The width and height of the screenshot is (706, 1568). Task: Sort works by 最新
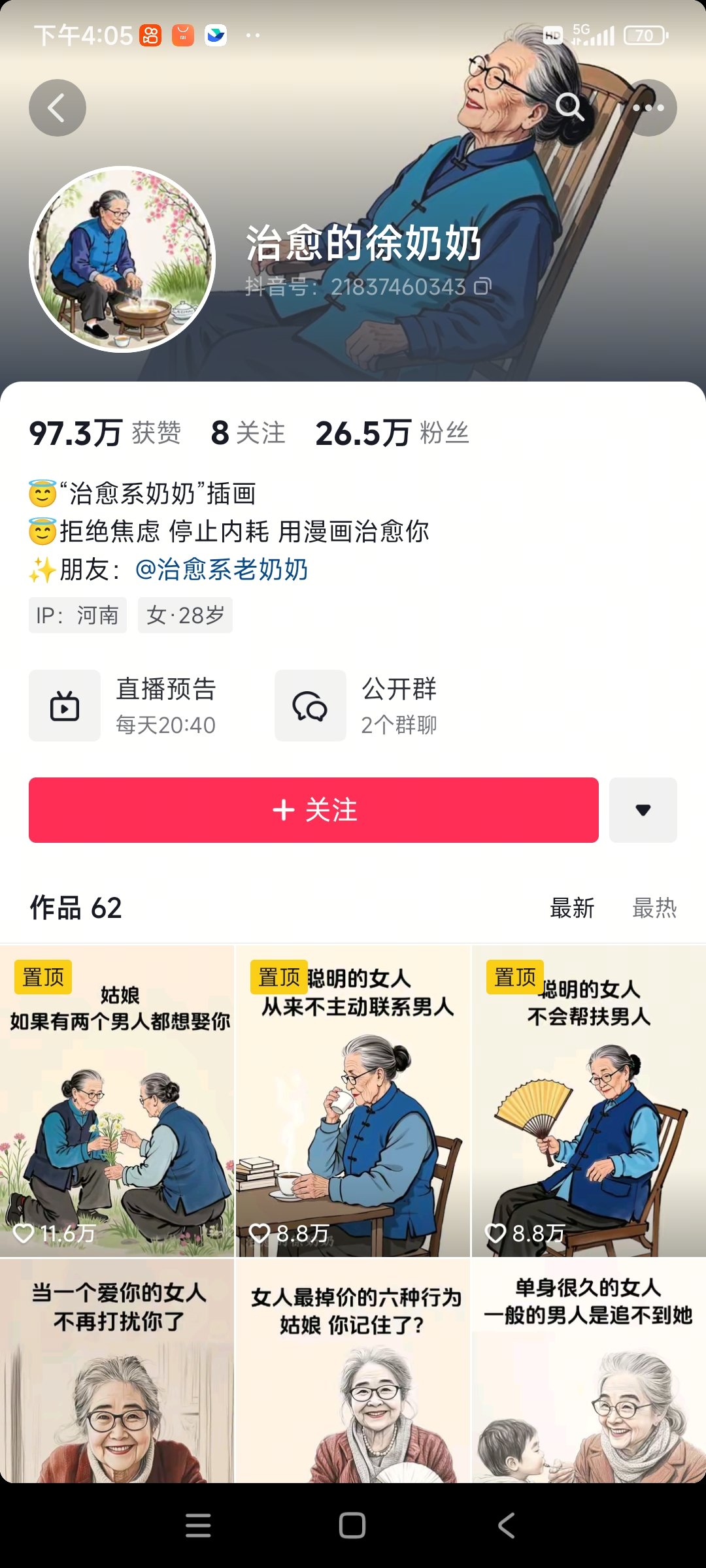pyautogui.click(x=572, y=908)
